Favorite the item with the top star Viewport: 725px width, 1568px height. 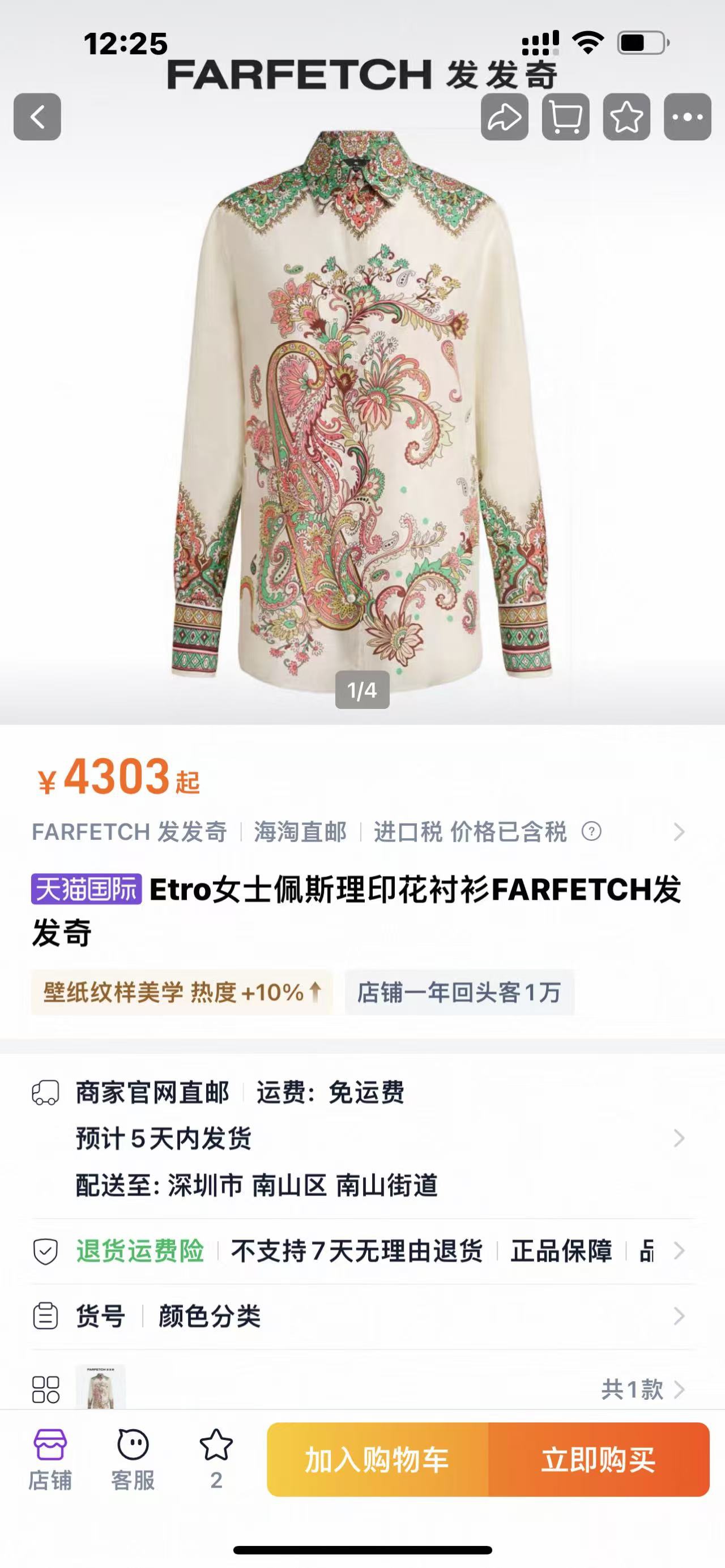point(626,117)
